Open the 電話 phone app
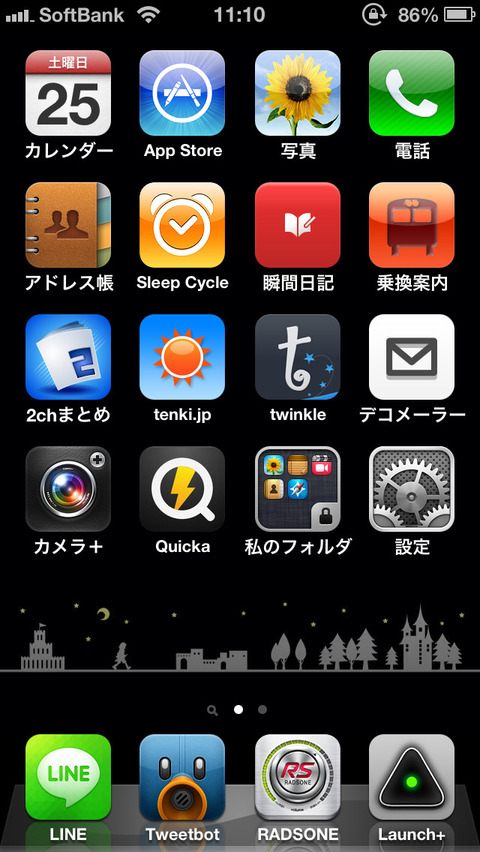This screenshot has width=480, height=852. (x=412, y=93)
